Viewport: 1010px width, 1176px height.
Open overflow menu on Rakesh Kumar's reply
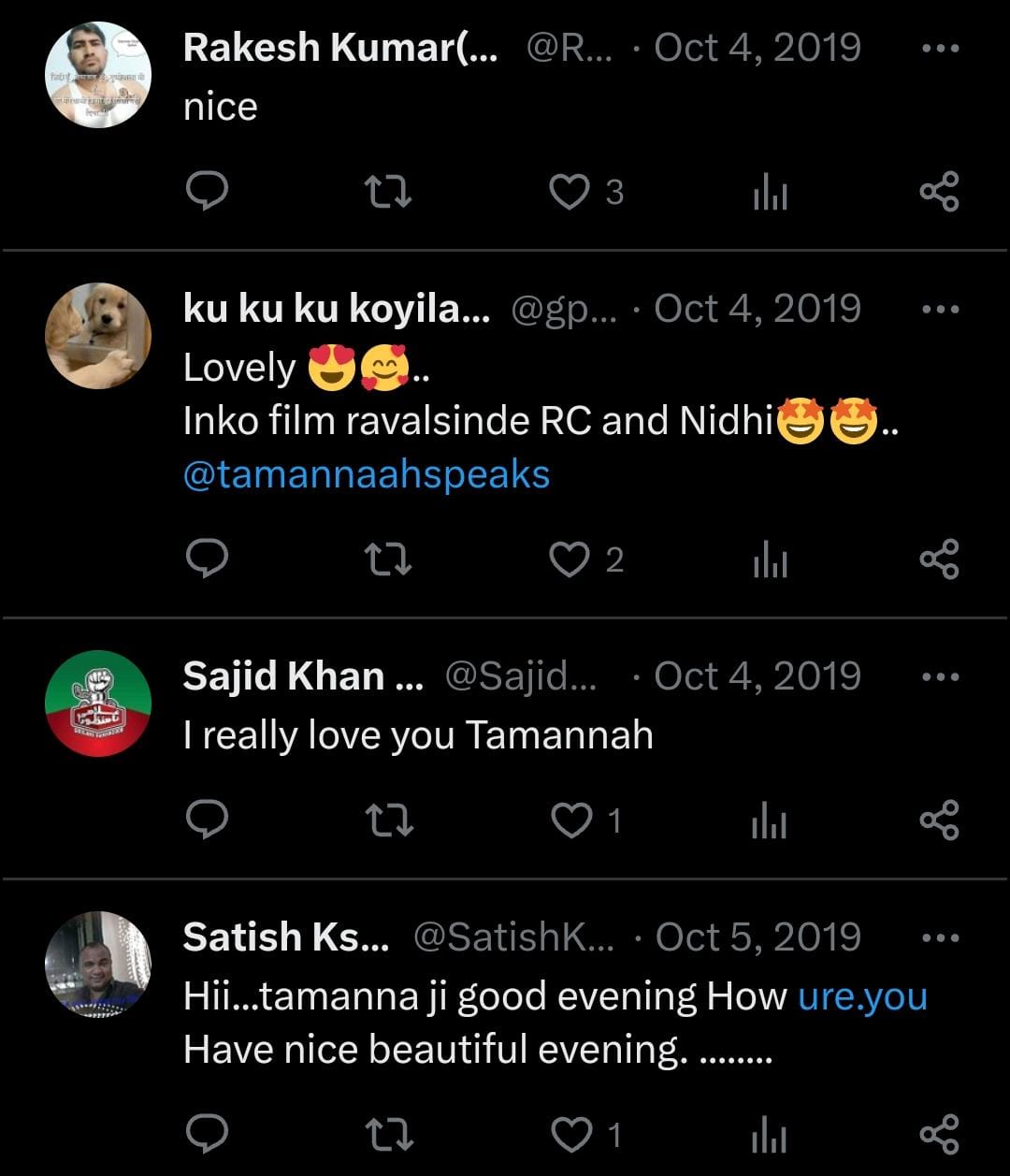[940, 49]
